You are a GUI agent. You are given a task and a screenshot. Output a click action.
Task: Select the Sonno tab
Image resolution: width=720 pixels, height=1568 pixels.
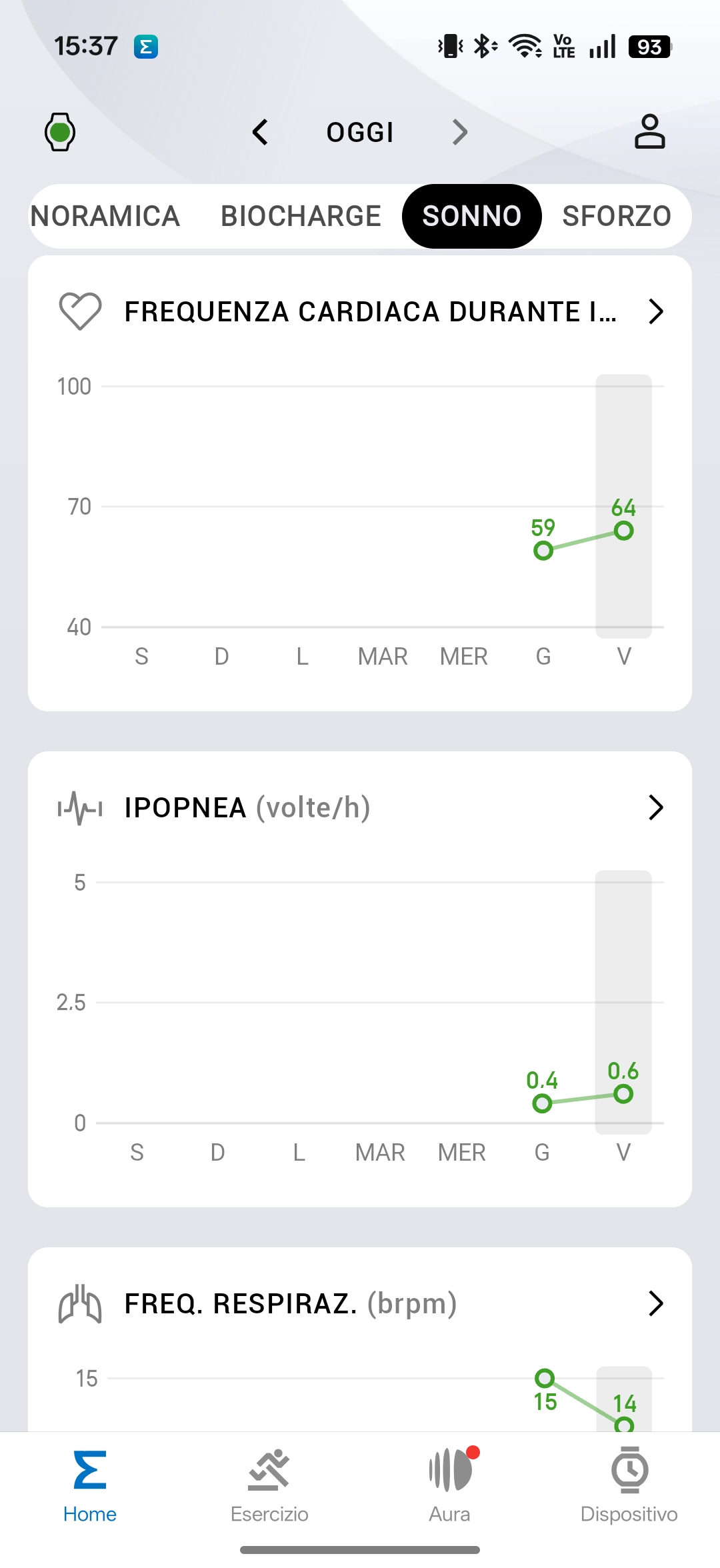[471, 216]
